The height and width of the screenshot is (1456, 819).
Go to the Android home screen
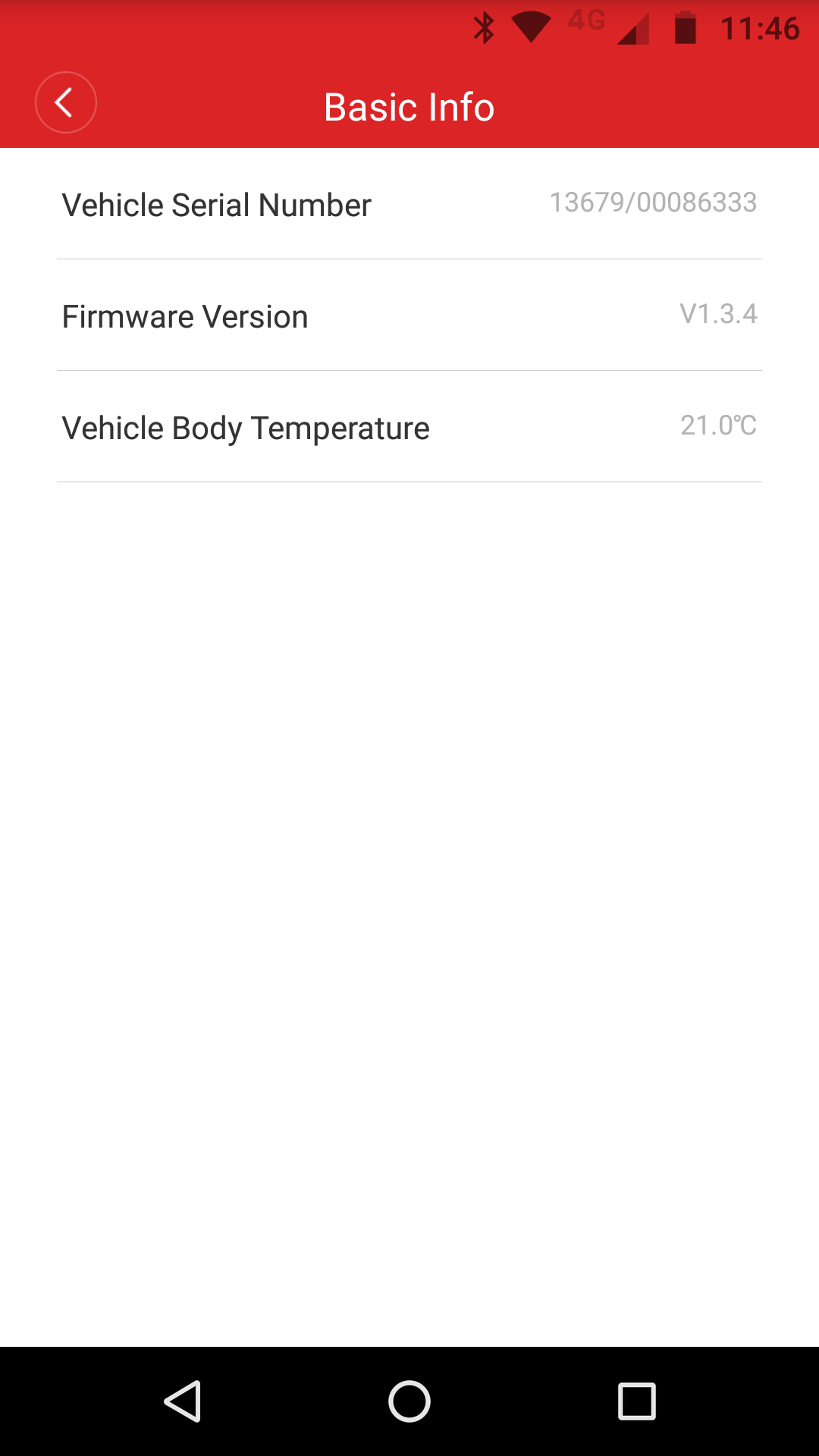(x=409, y=1401)
